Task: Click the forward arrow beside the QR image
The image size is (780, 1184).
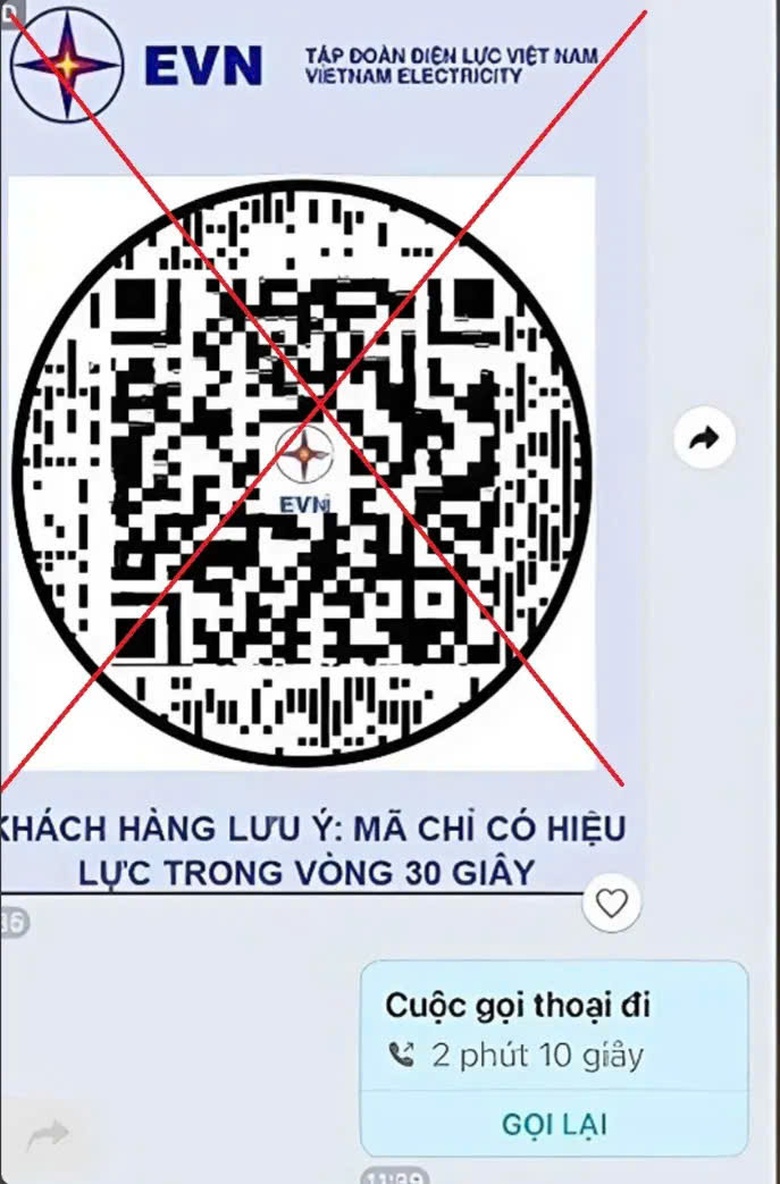Action: coord(703,437)
